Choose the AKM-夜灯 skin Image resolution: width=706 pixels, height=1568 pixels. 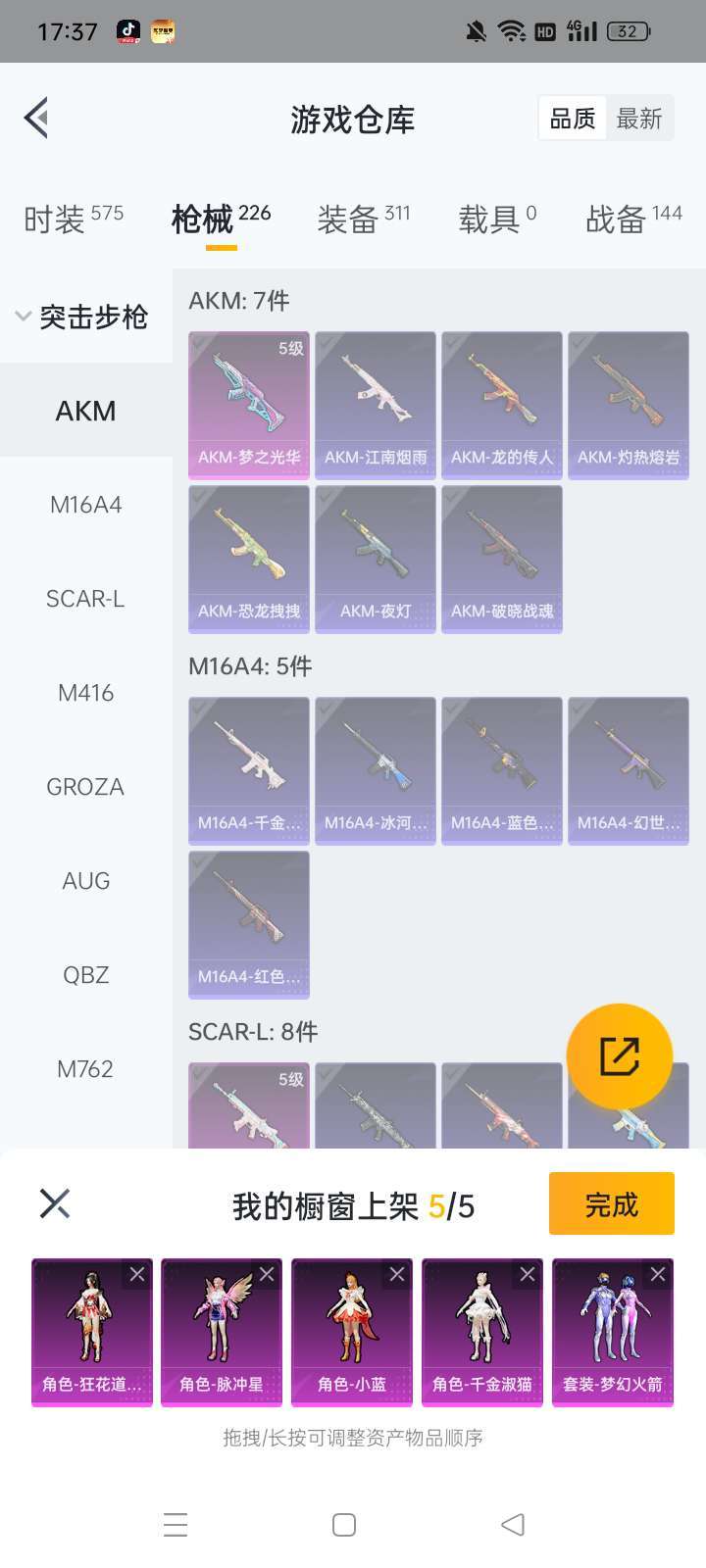coord(376,559)
